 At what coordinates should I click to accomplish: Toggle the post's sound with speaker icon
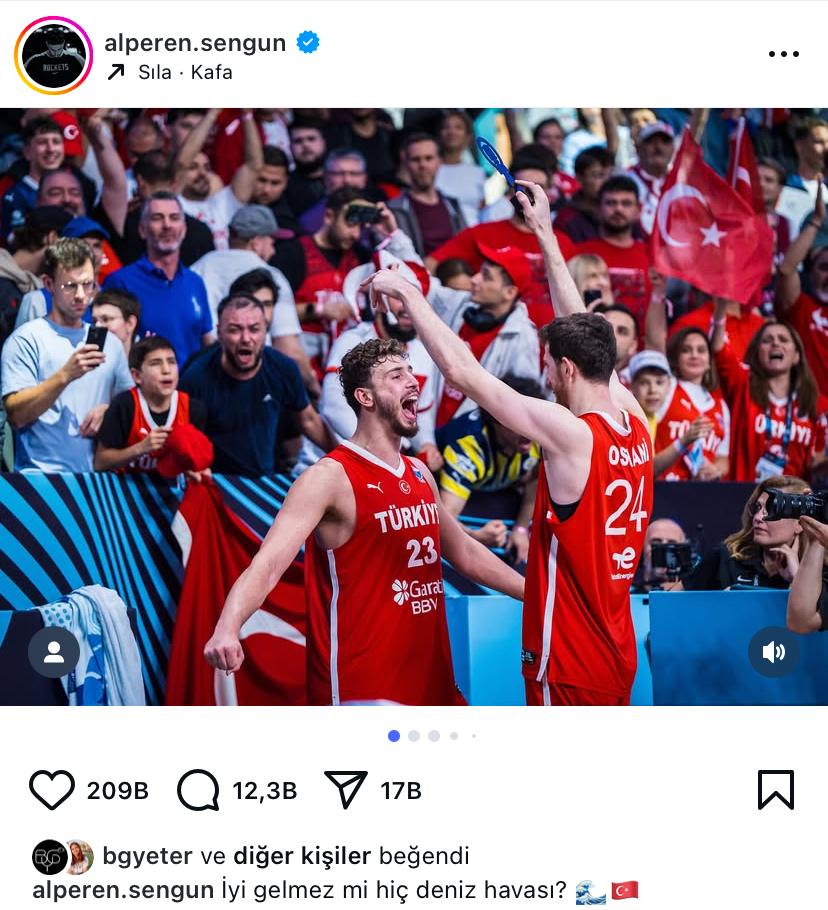click(773, 652)
